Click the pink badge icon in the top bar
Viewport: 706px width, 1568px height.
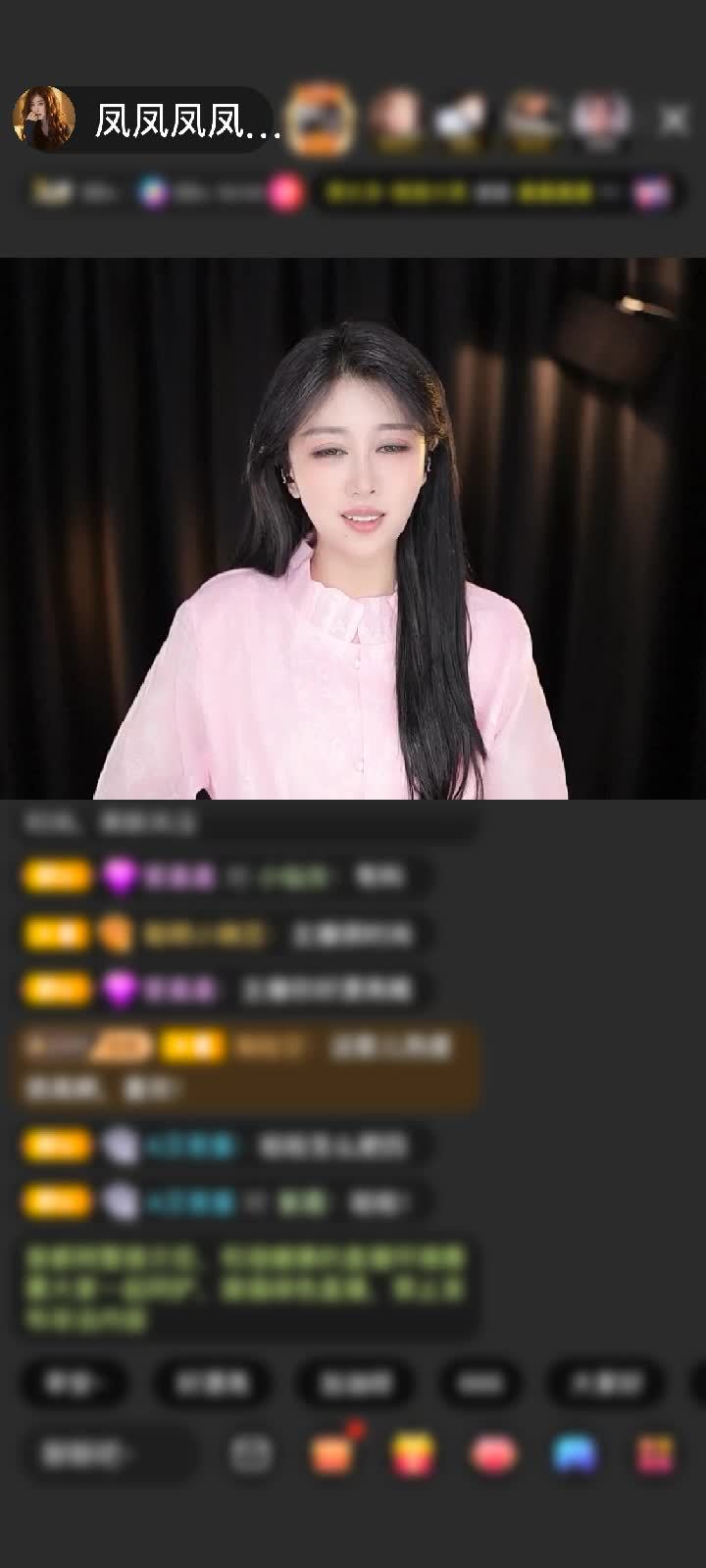pyautogui.click(x=289, y=192)
